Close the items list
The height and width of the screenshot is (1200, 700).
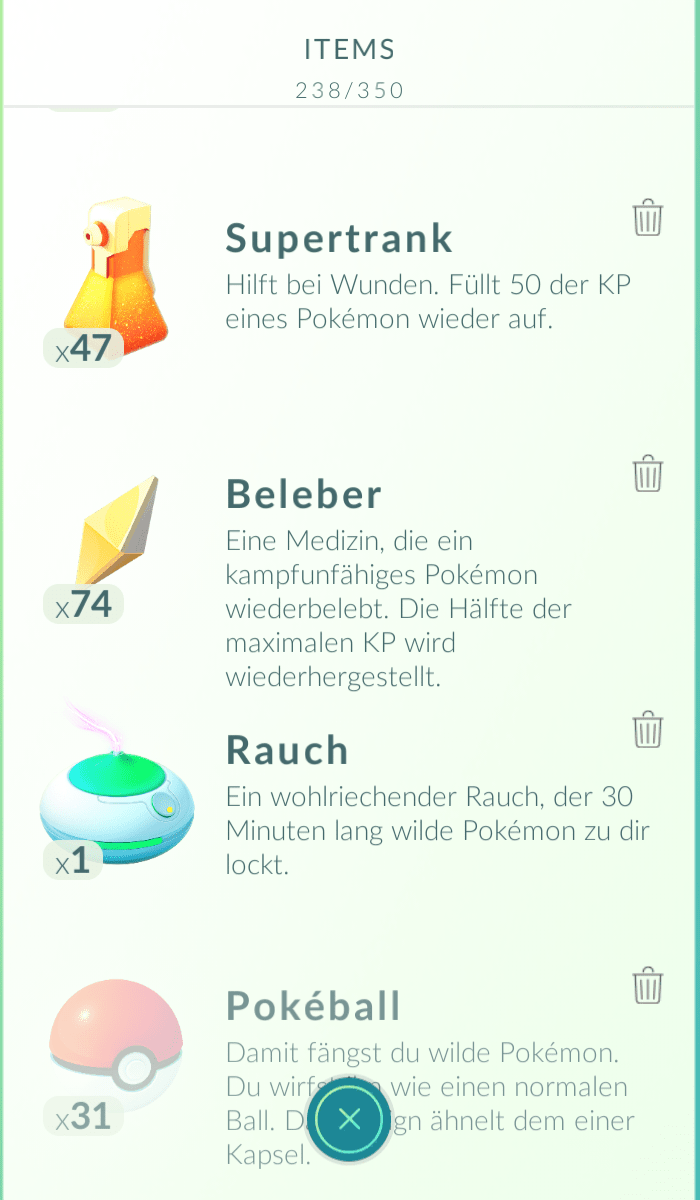(x=349, y=1119)
